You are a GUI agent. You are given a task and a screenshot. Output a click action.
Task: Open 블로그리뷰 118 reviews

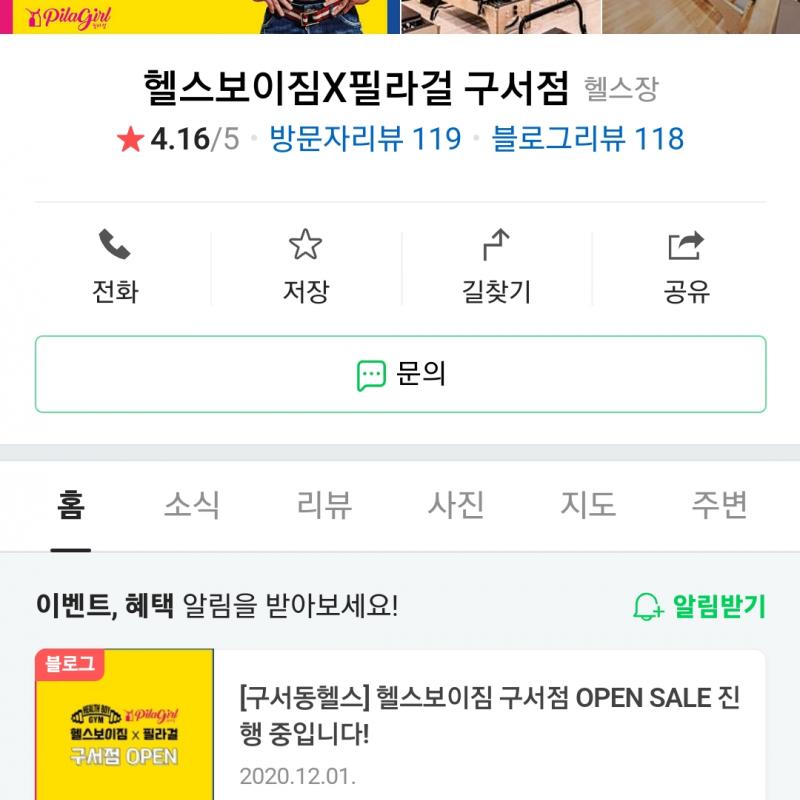click(x=587, y=139)
